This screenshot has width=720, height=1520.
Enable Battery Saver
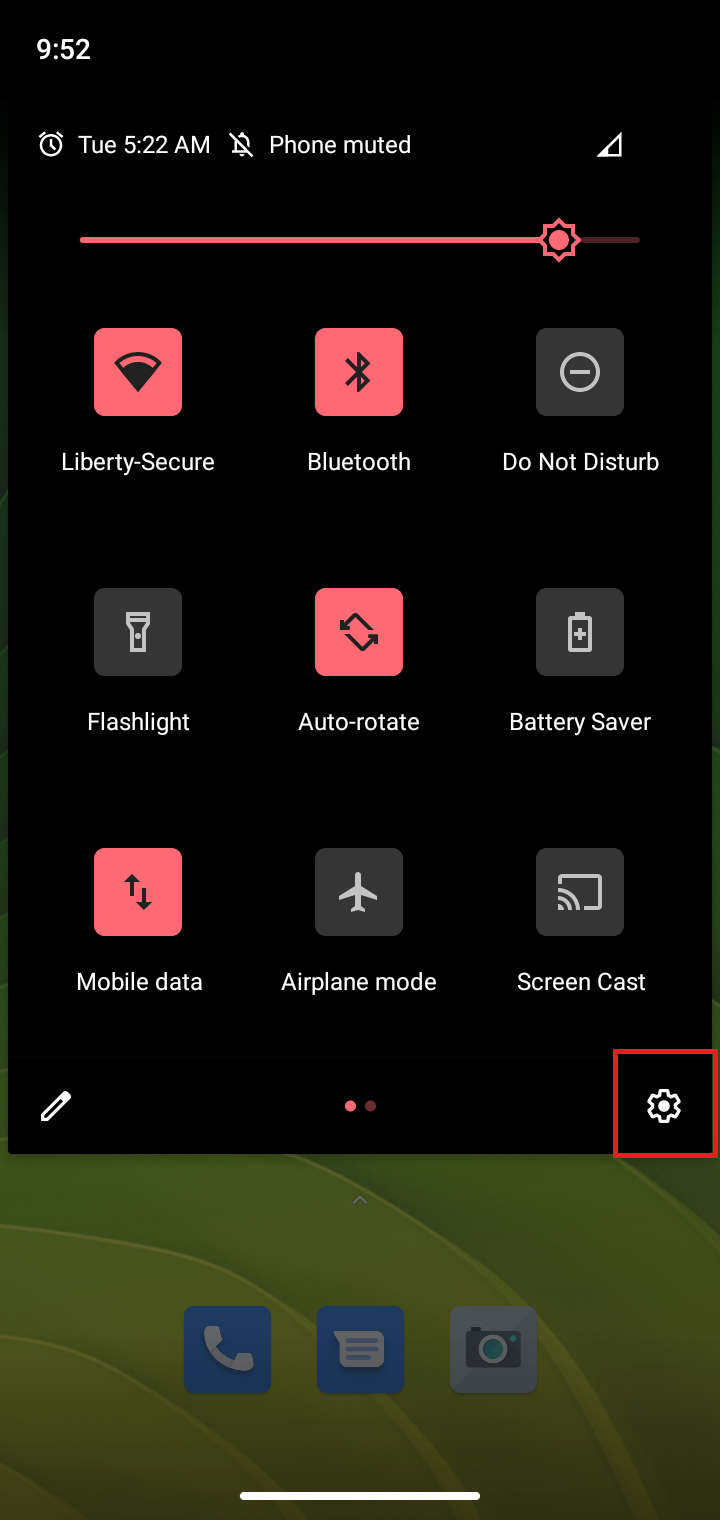pyautogui.click(x=580, y=632)
